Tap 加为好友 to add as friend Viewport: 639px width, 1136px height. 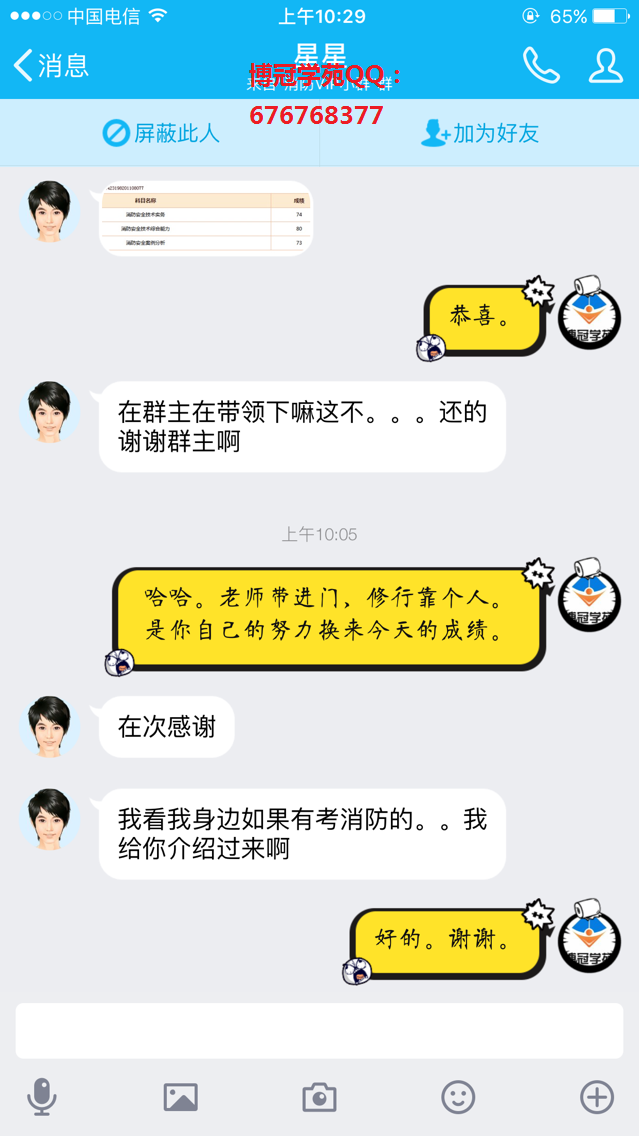point(480,133)
